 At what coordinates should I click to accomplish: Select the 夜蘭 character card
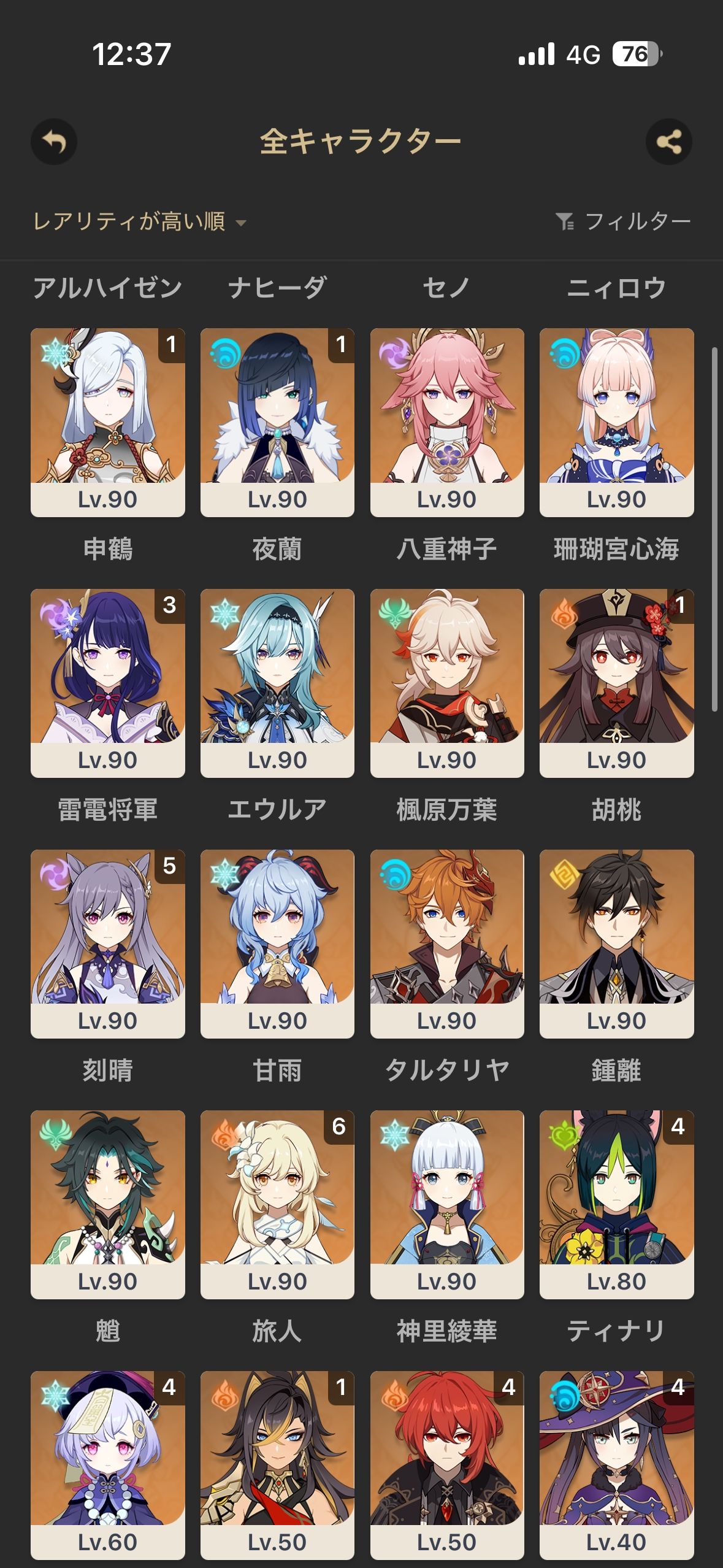[277, 422]
